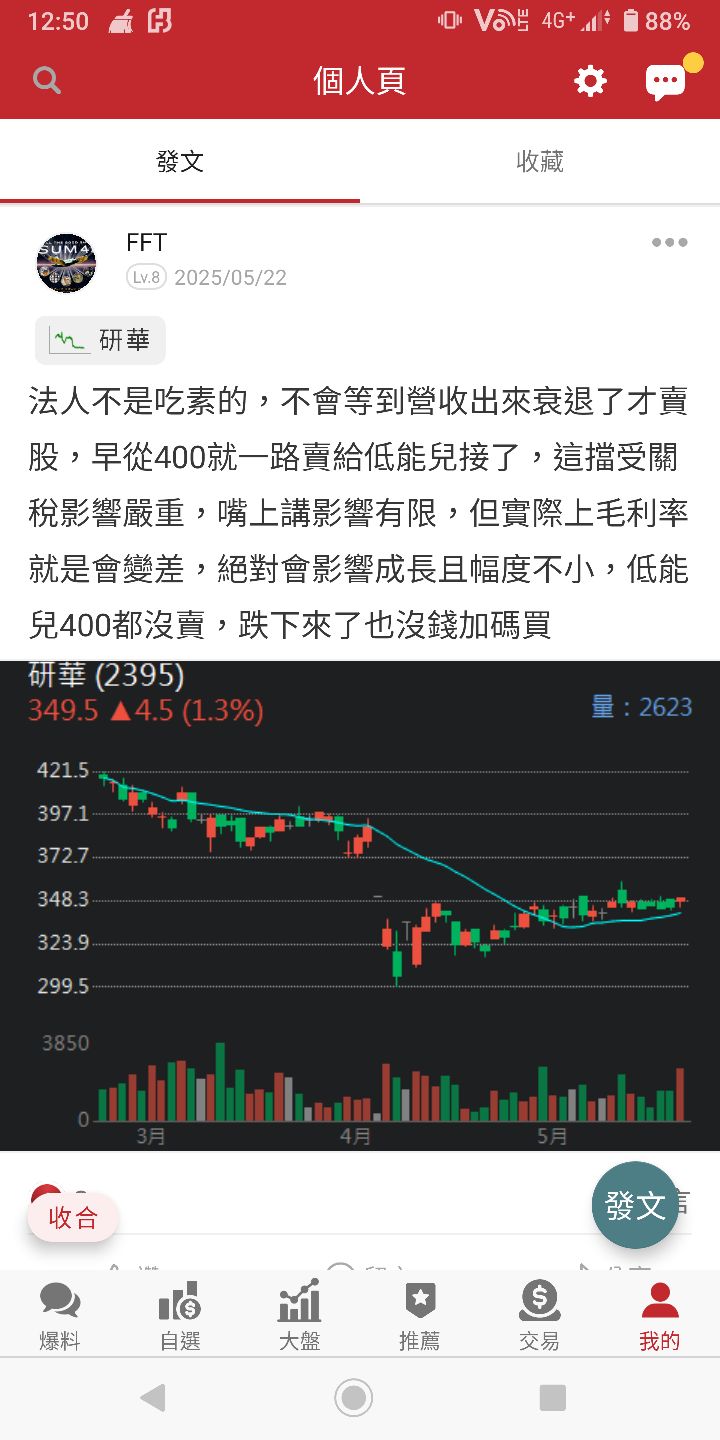Open FFT's profile avatar
The width and height of the screenshot is (720, 1440).
coord(66,262)
